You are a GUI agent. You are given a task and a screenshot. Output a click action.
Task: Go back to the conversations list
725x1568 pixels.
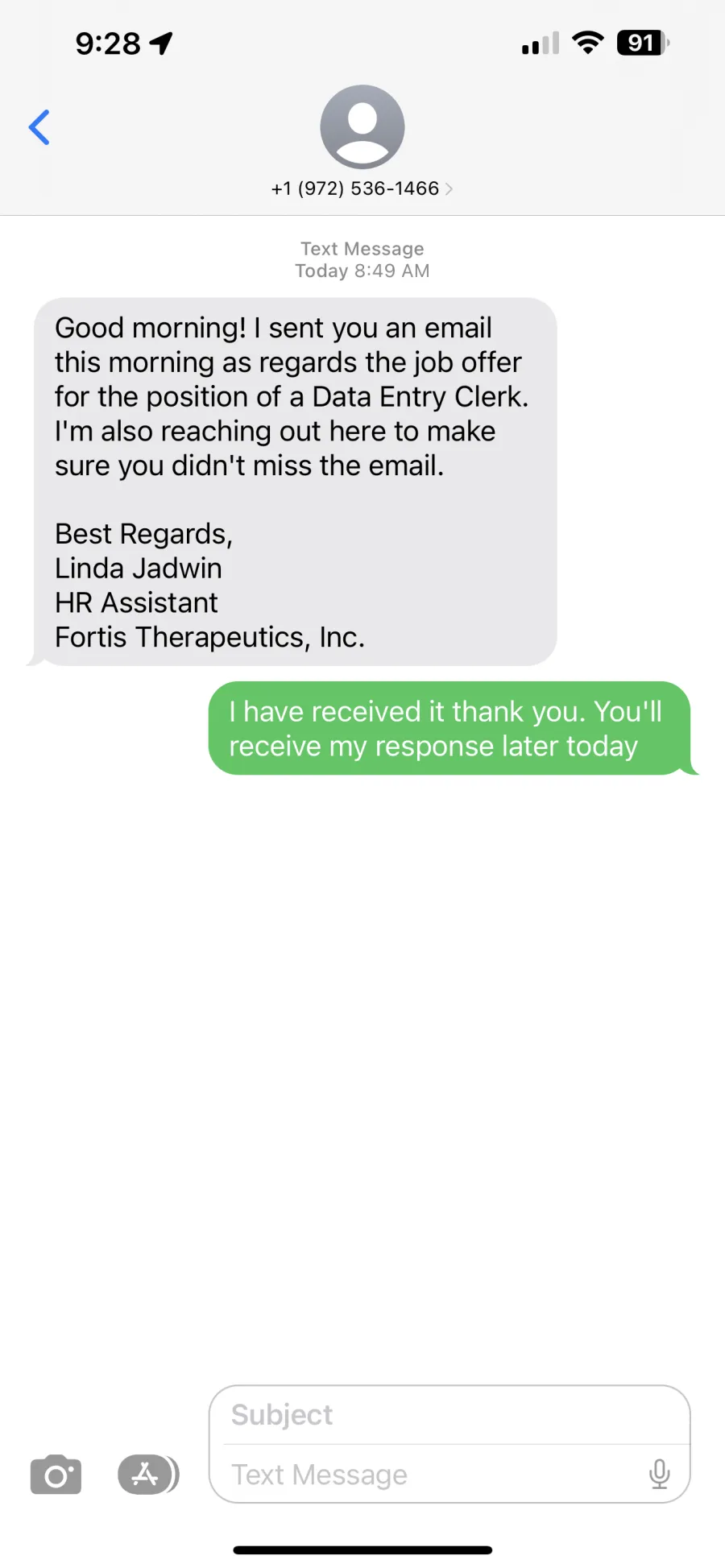point(39,127)
